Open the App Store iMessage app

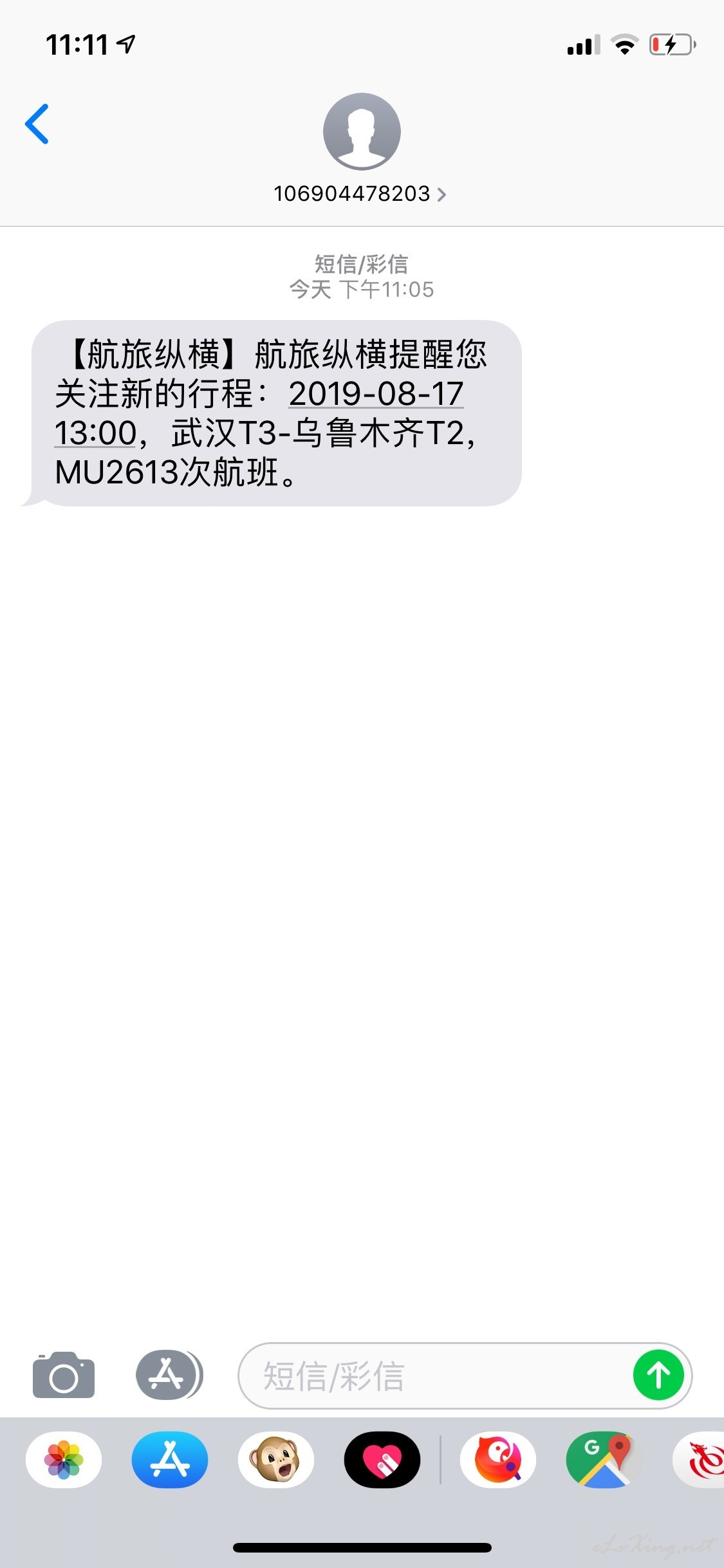[x=170, y=1460]
